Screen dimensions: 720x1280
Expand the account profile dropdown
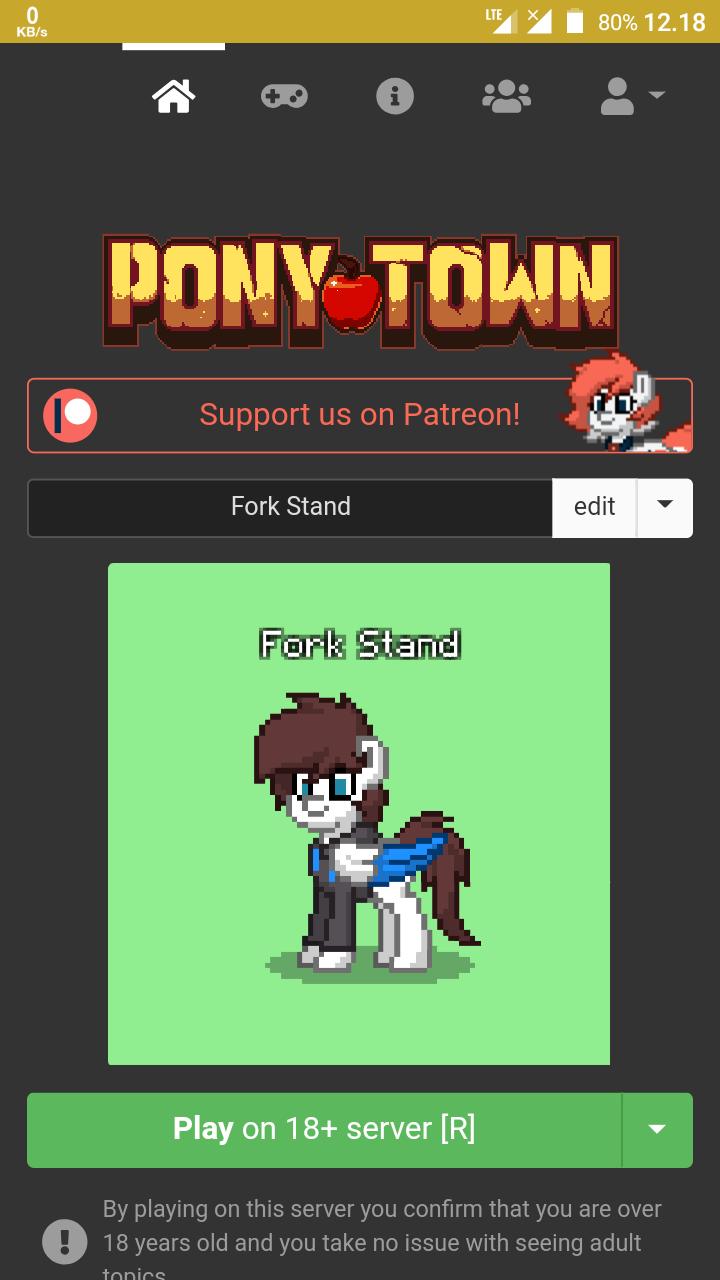(632, 96)
